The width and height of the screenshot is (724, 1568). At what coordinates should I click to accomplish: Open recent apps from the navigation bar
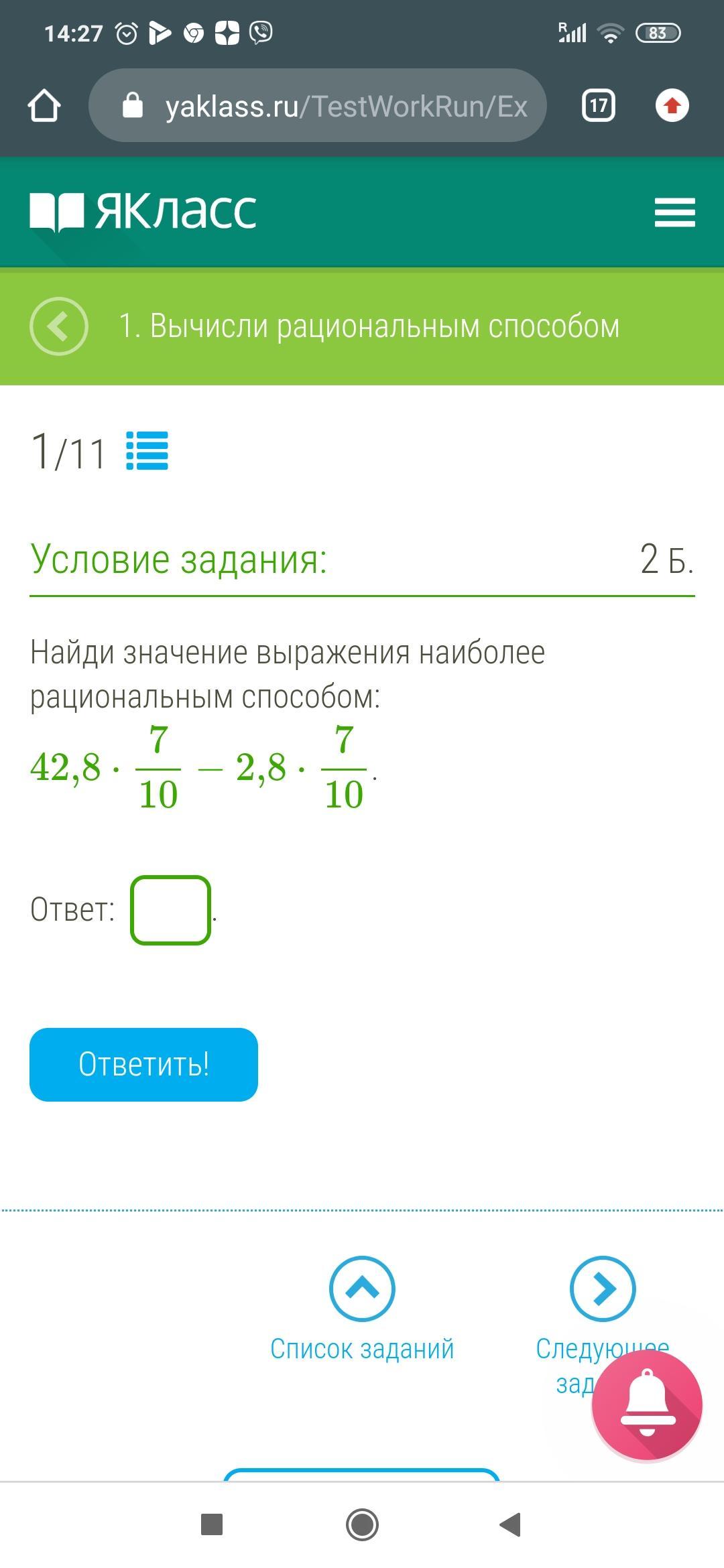point(212,1524)
